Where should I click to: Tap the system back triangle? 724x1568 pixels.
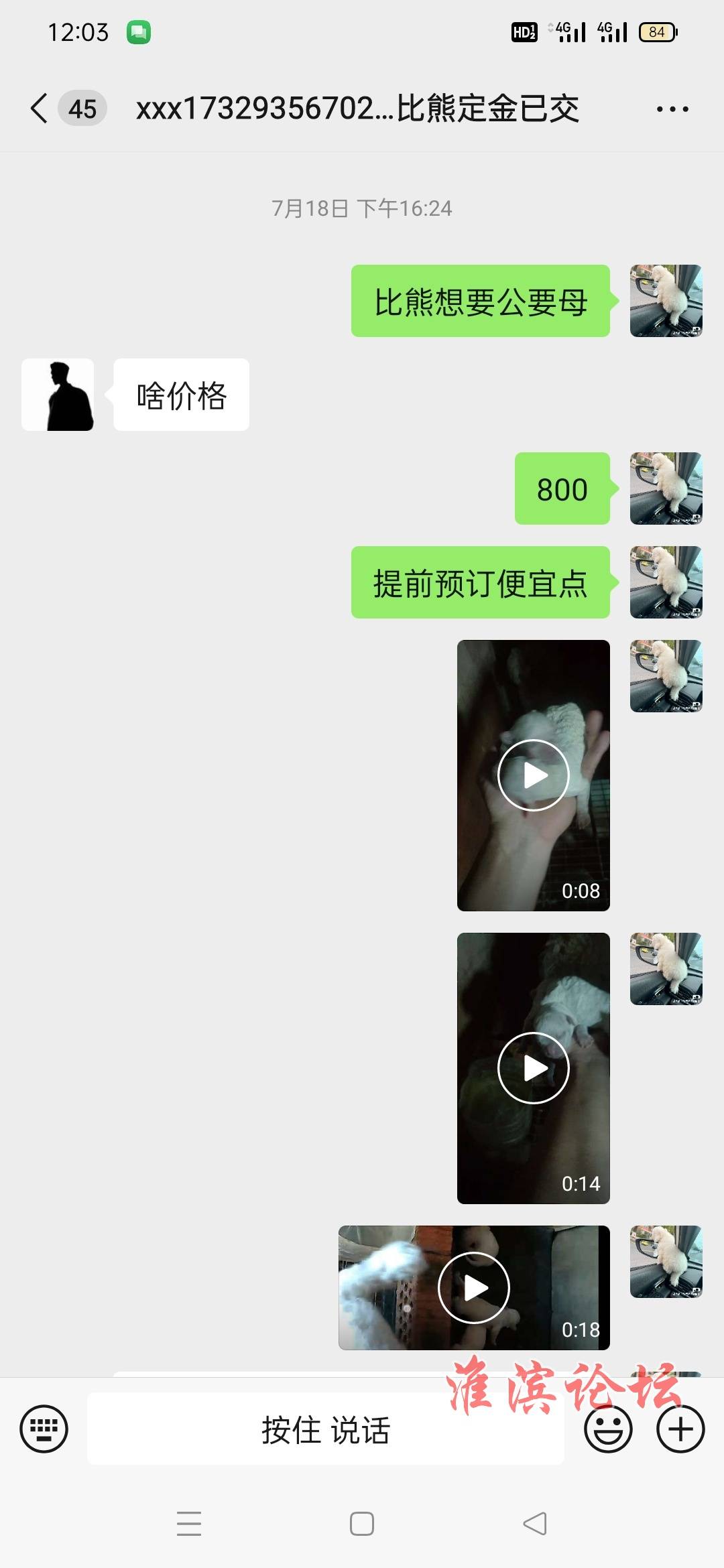(x=535, y=1524)
